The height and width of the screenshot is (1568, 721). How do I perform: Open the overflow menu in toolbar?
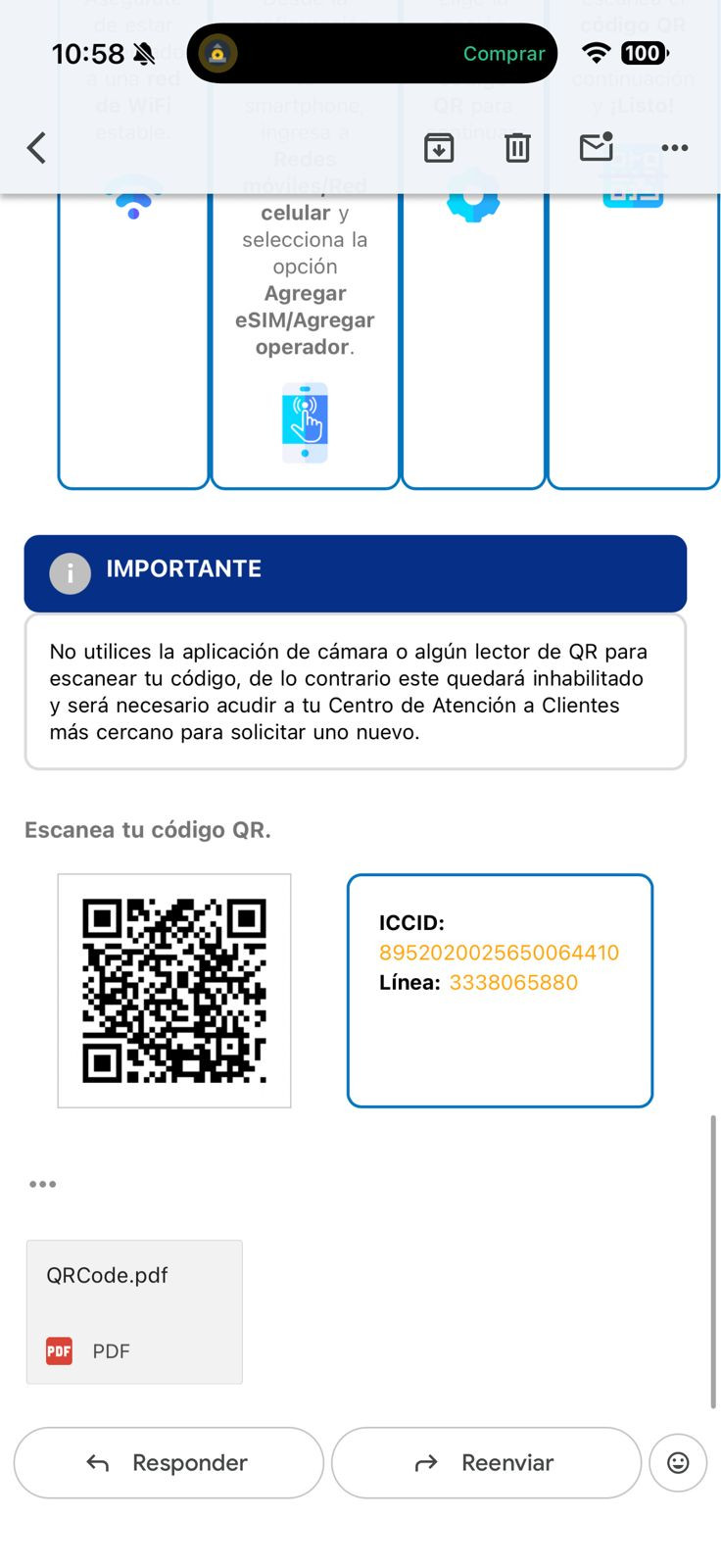point(675,148)
